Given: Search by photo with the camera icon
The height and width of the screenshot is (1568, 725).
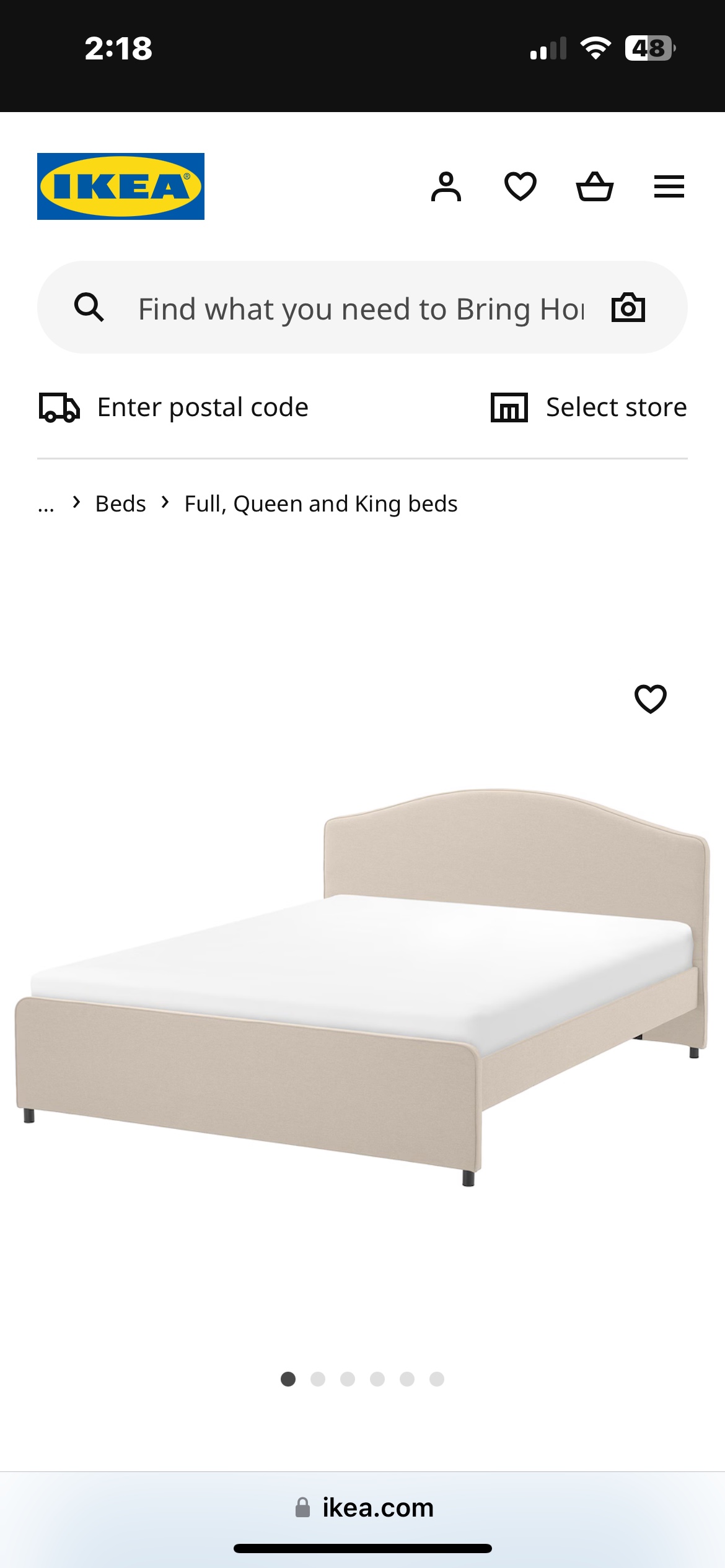Looking at the screenshot, I should pyautogui.click(x=628, y=308).
